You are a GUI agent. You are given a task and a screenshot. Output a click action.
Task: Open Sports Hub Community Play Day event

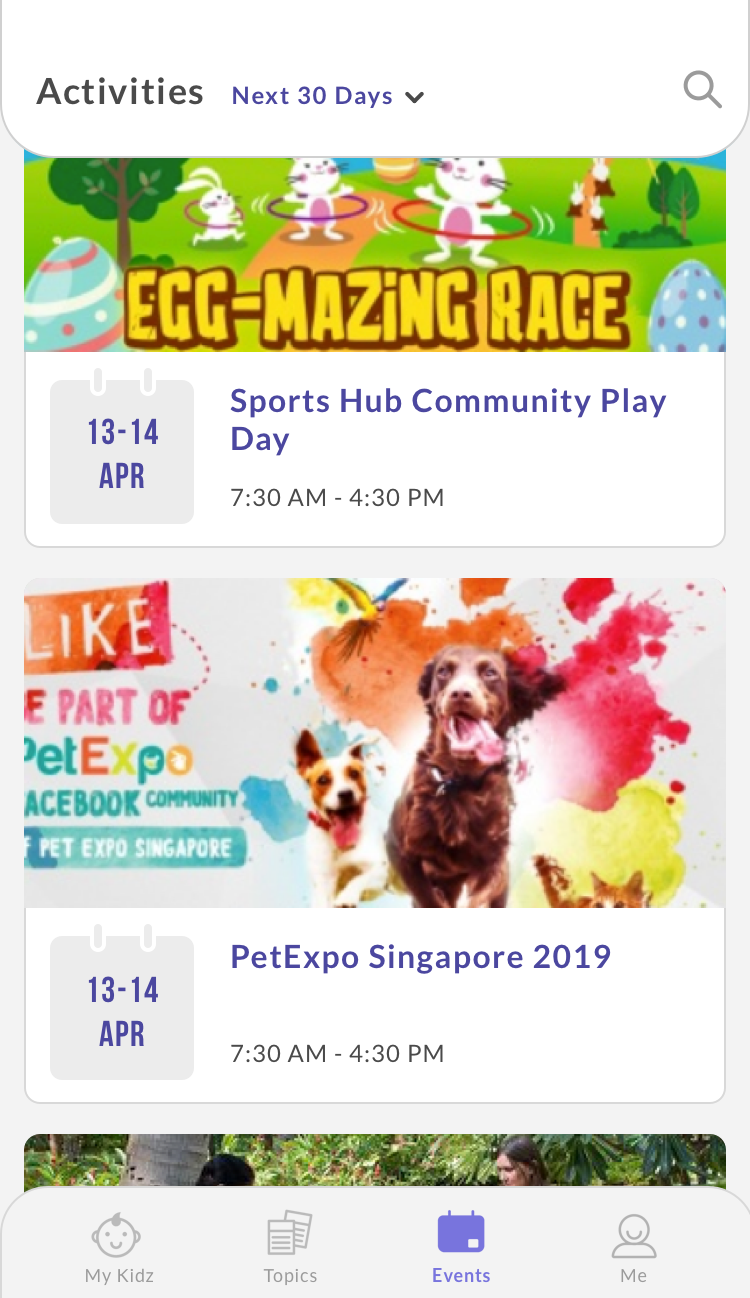point(448,419)
